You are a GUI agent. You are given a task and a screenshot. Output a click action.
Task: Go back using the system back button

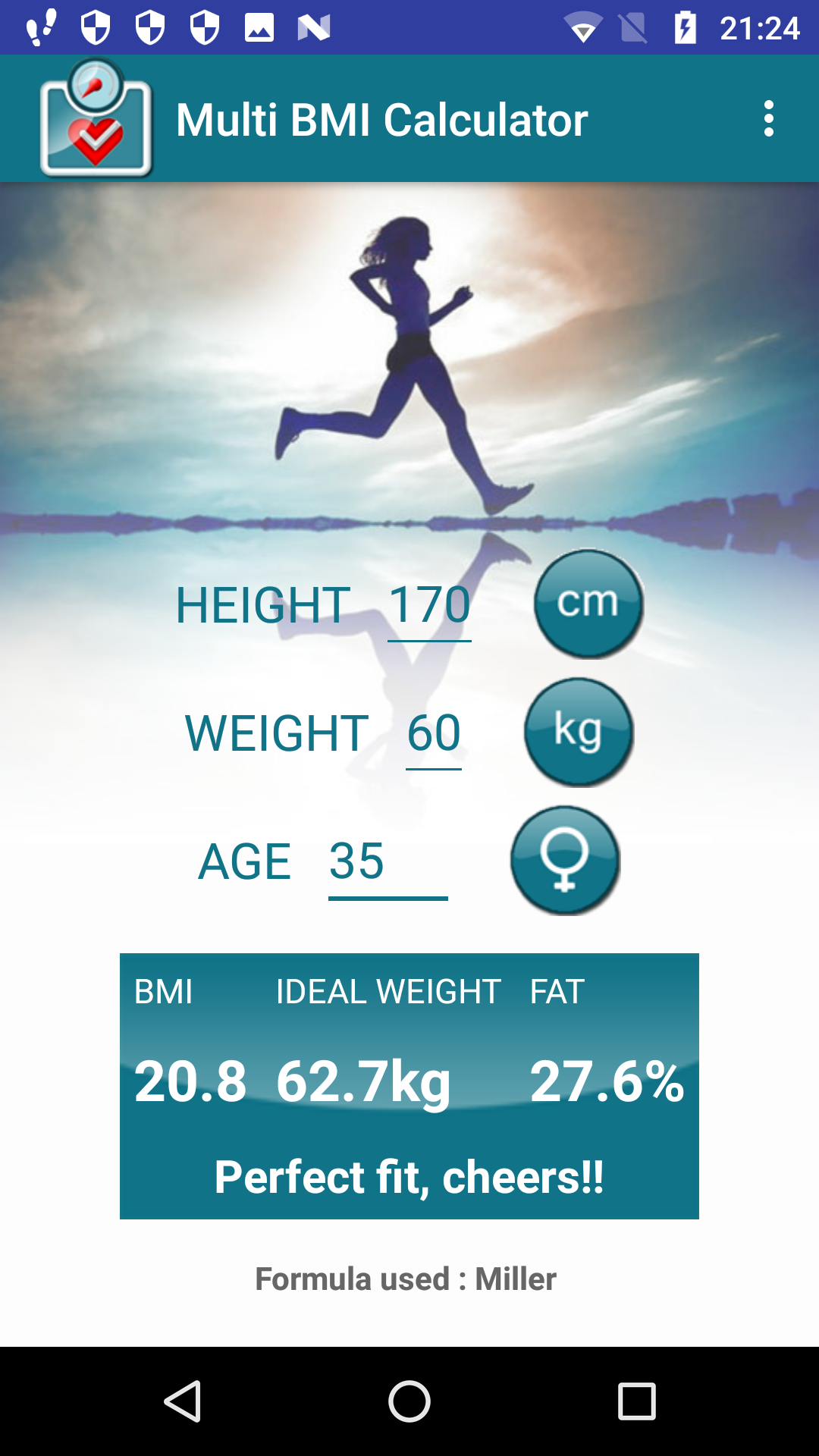click(x=182, y=1401)
